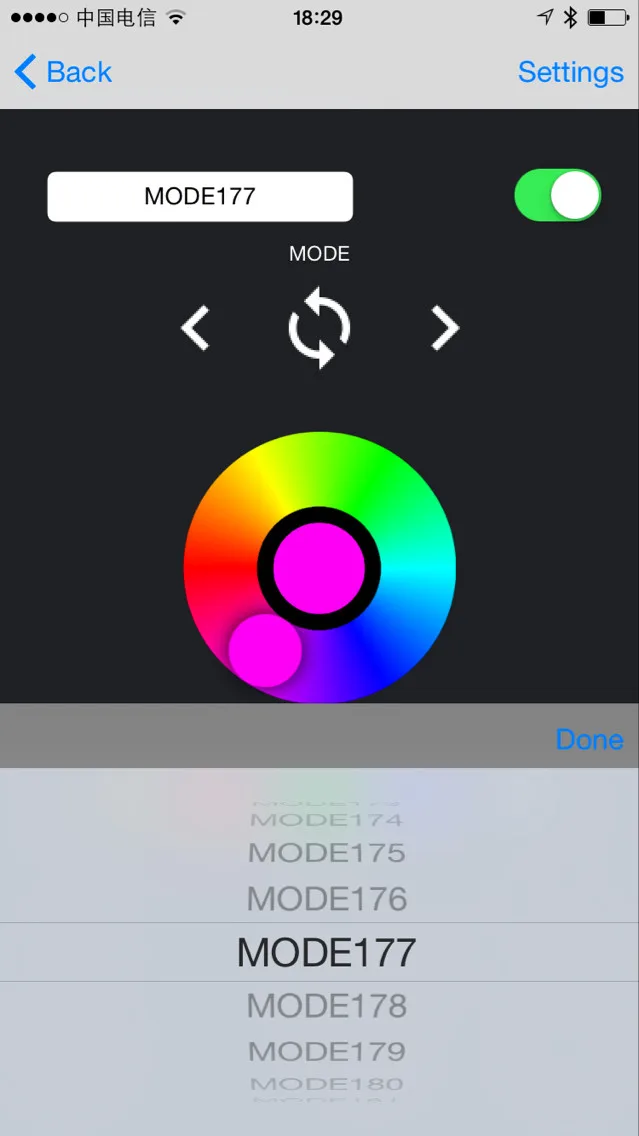Select MODE175 in the picker
Screen dimensions: 639x1136
click(x=327, y=853)
